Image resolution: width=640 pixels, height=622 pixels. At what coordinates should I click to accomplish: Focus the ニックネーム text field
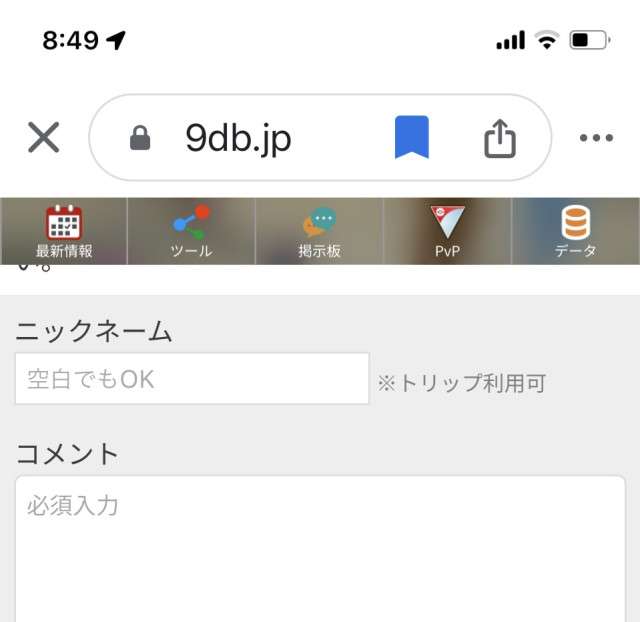coord(192,379)
